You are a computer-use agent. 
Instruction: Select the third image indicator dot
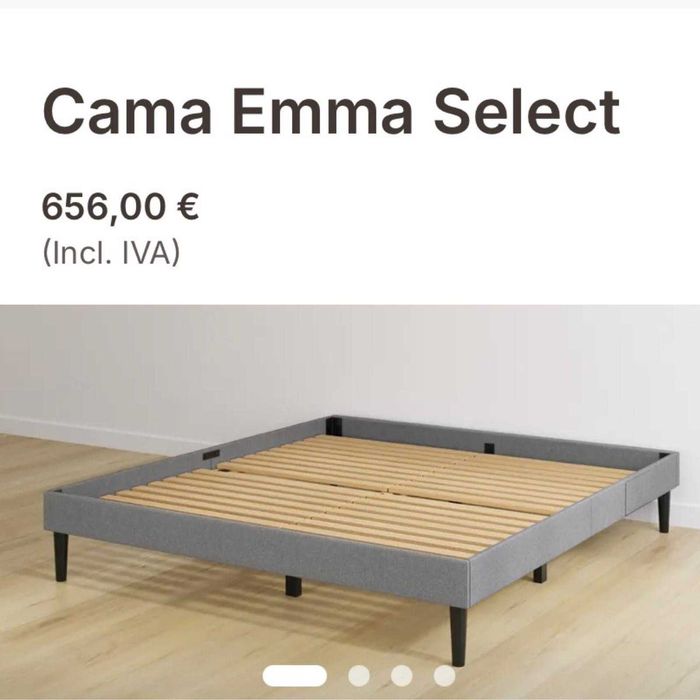coord(402,676)
